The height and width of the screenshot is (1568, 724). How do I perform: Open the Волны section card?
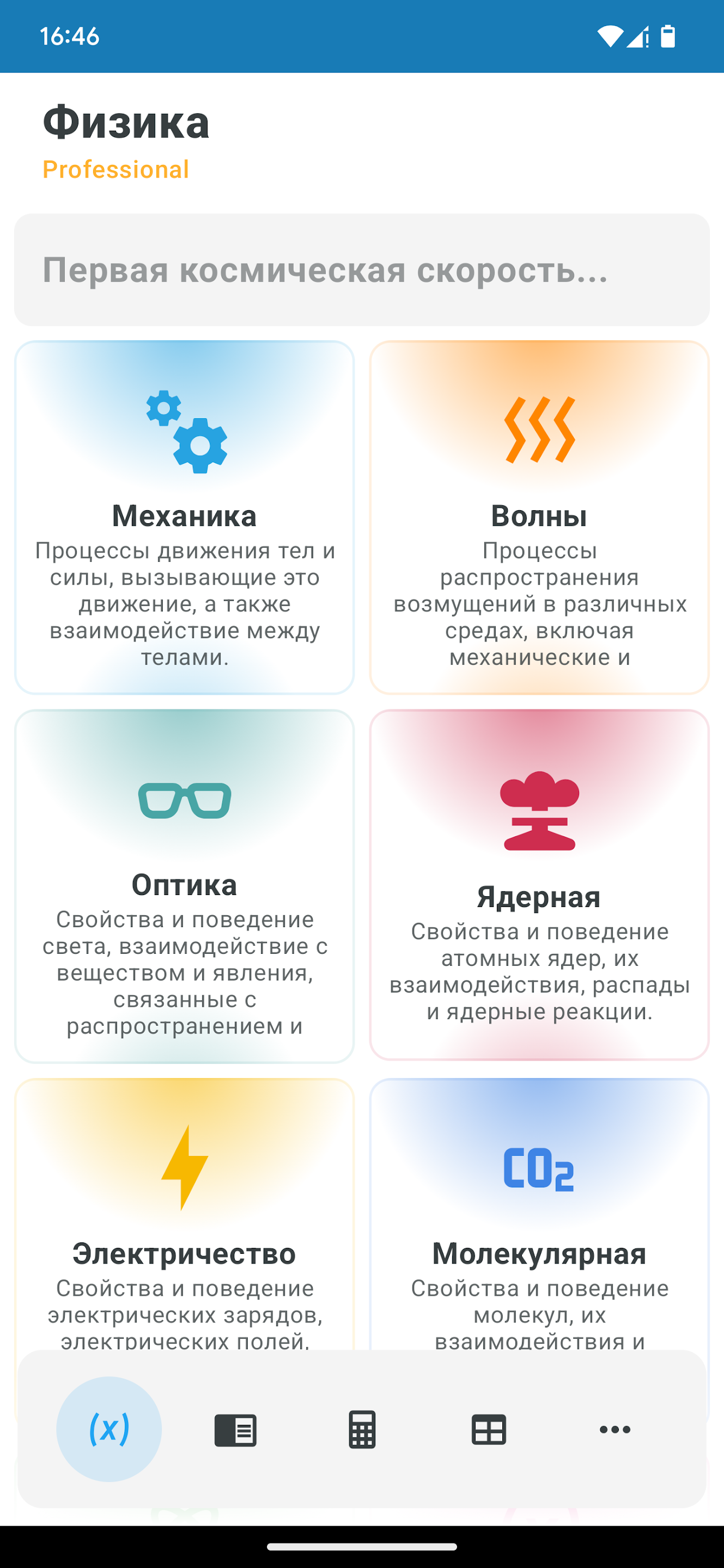[539, 517]
